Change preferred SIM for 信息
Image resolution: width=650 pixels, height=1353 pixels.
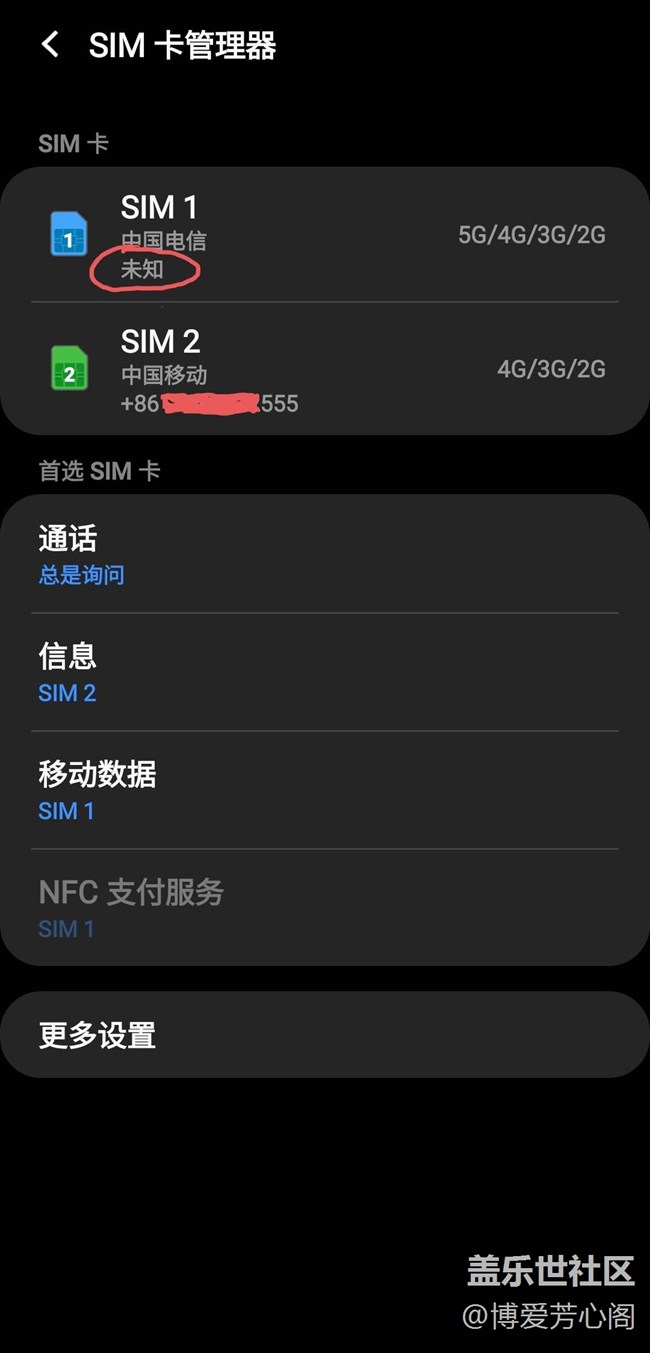325,673
